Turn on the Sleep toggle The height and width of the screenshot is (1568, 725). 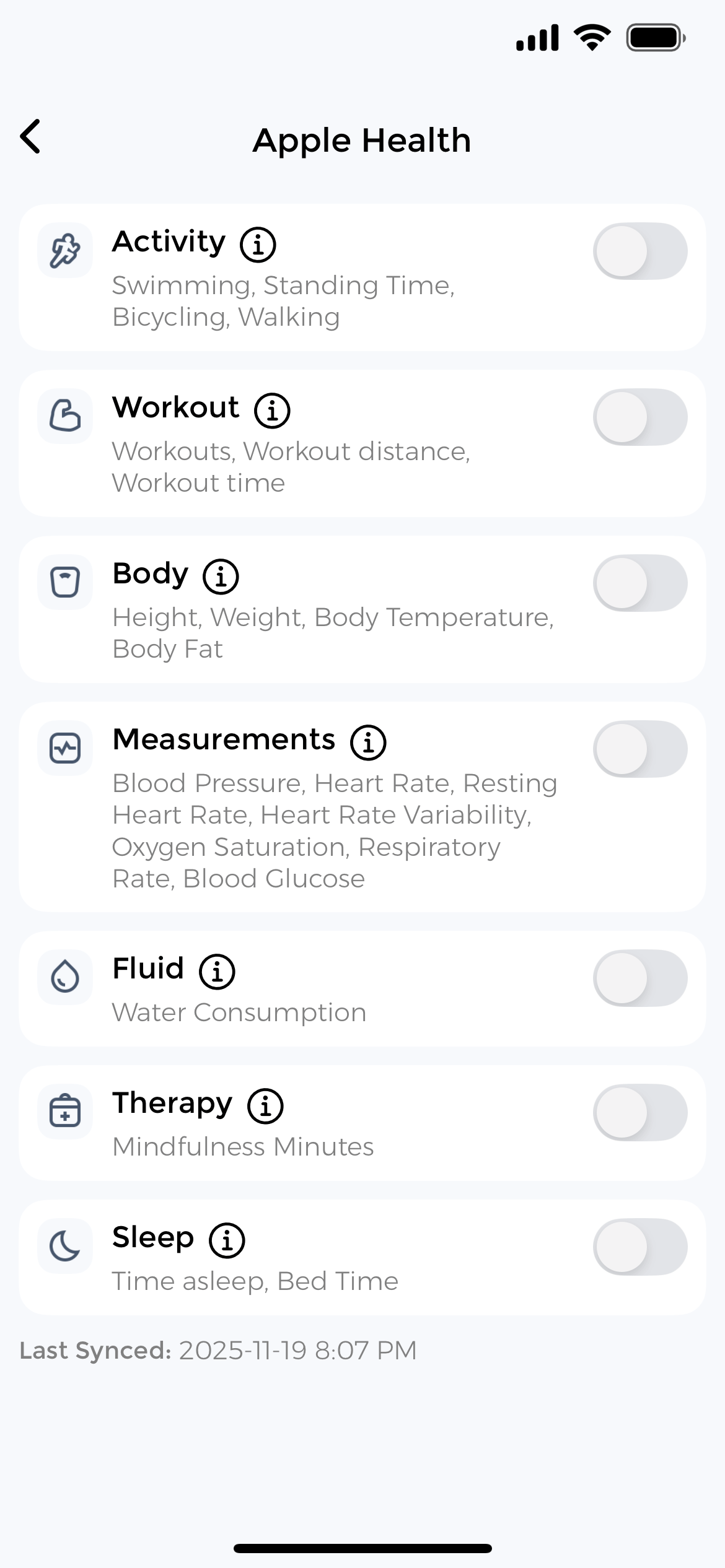[x=641, y=1247]
